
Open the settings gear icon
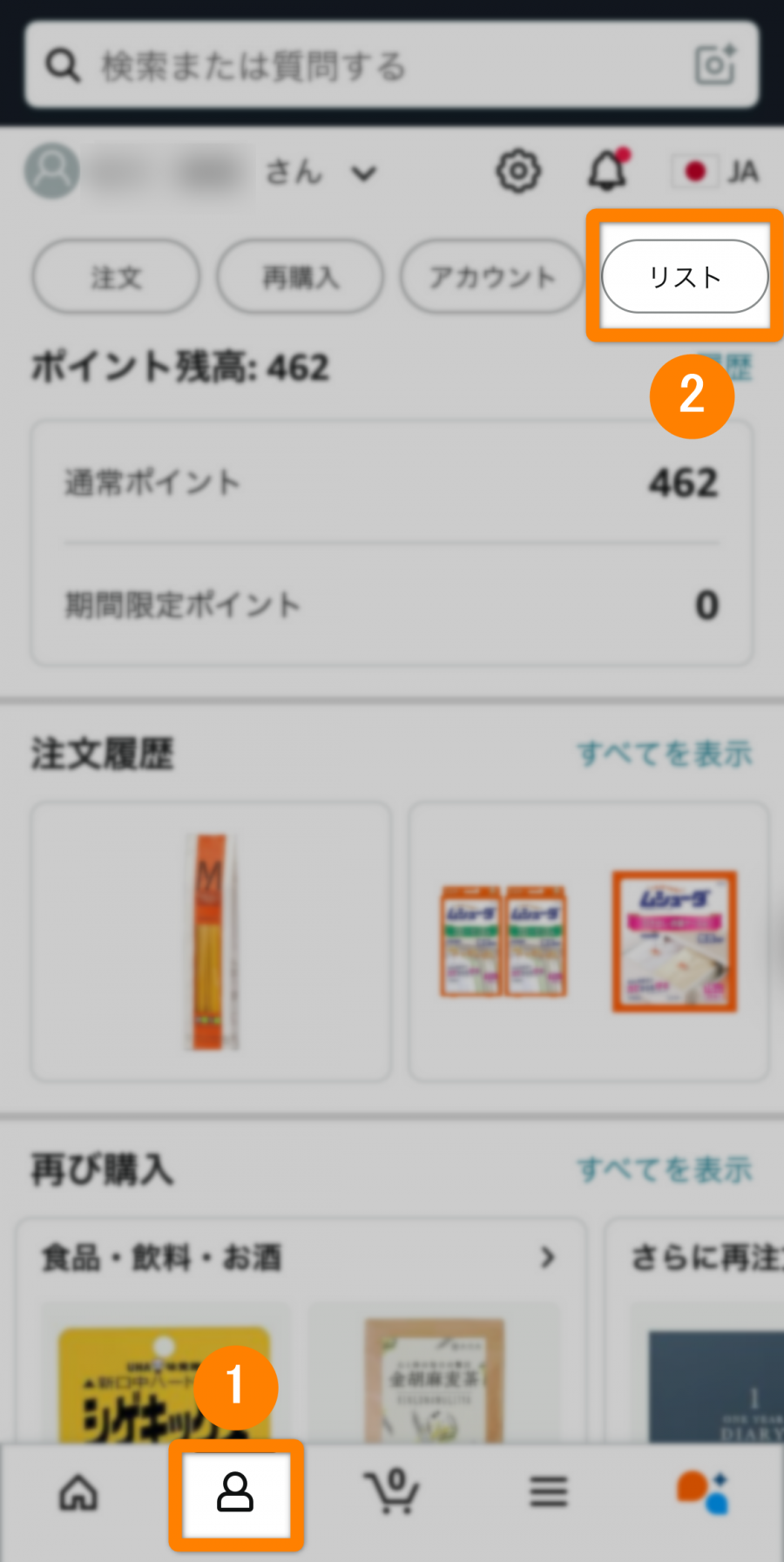pos(517,171)
